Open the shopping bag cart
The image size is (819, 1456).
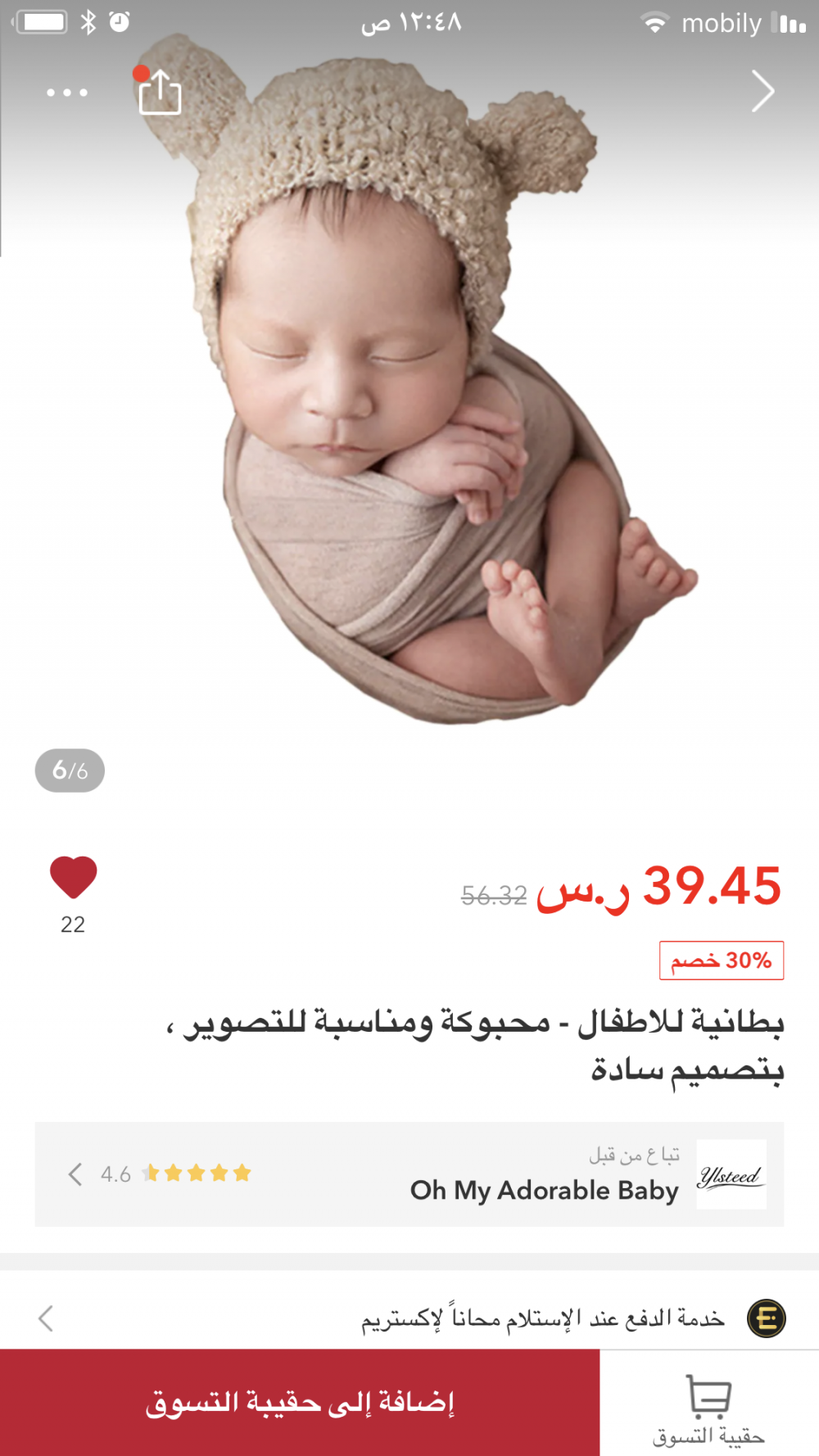click(x=708, y=1409)
